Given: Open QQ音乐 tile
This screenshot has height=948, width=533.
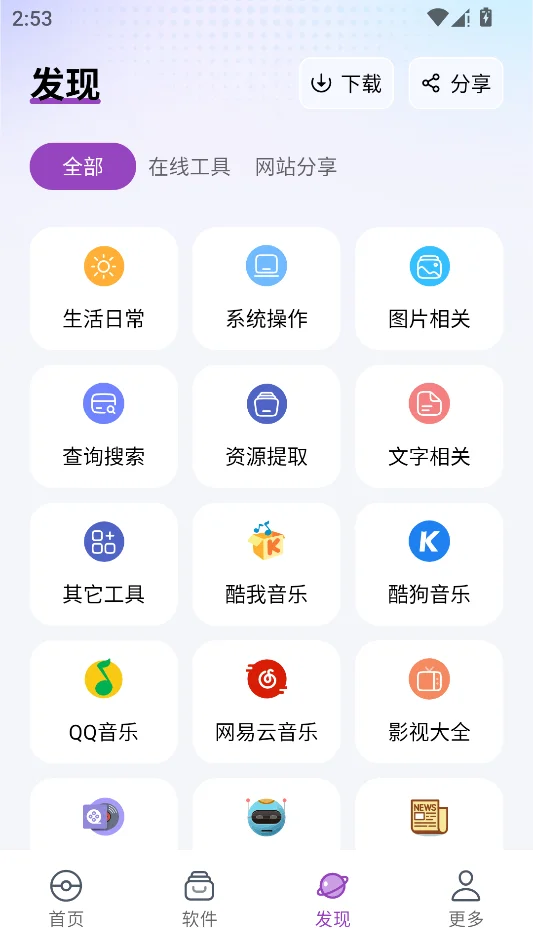Looking at the screenshot, I should pyautogui.click(x=104, y=702).
